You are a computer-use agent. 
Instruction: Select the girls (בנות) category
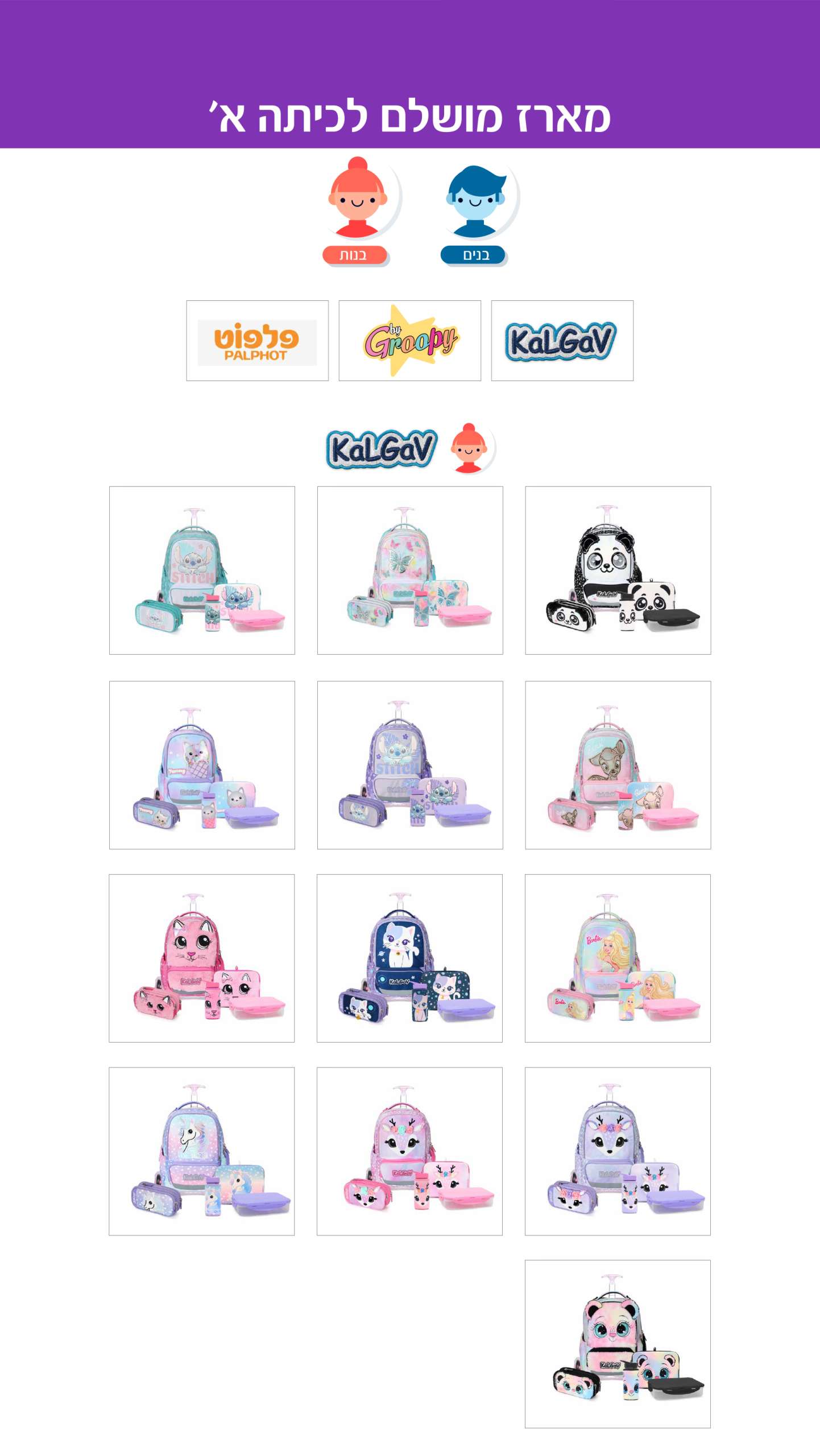(357, 211)
